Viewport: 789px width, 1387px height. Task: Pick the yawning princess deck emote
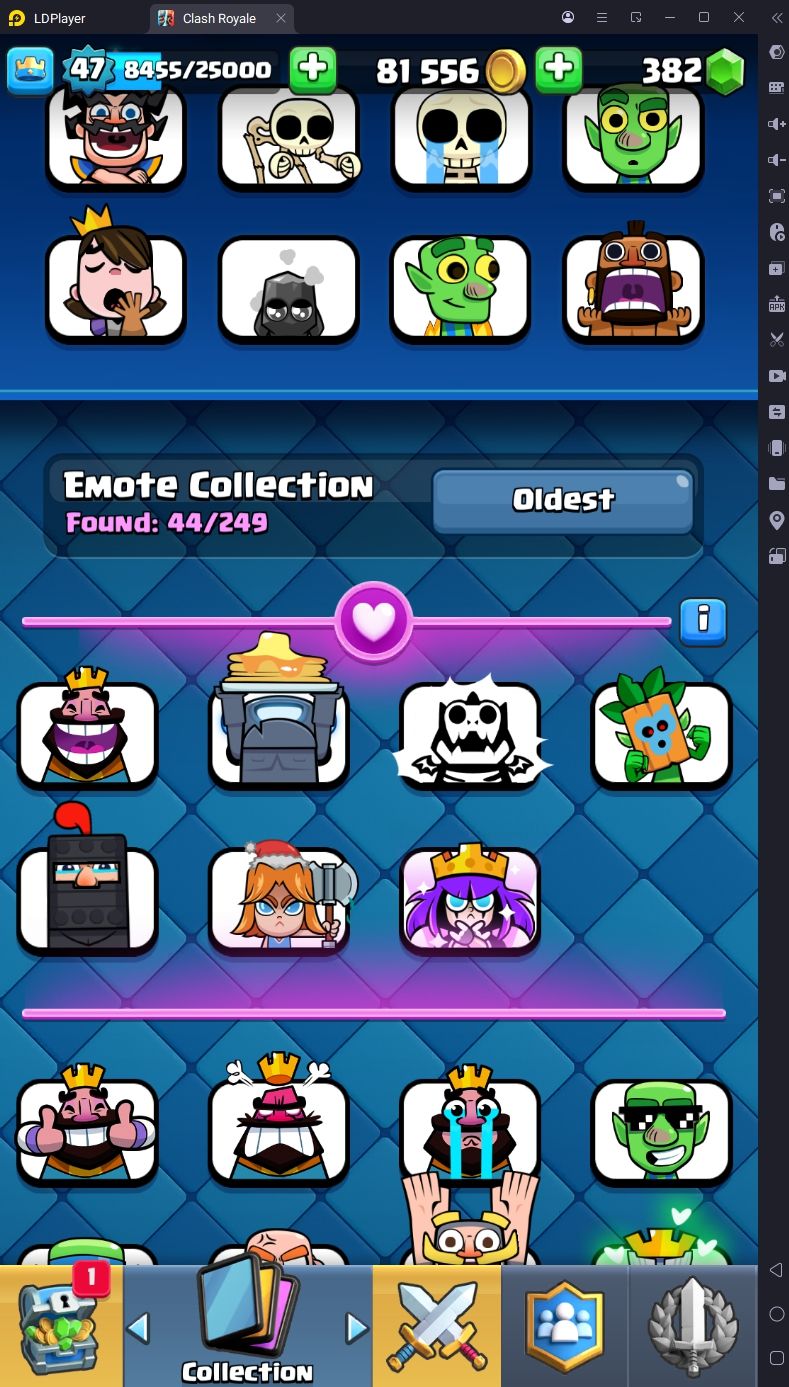pos(115,287)
